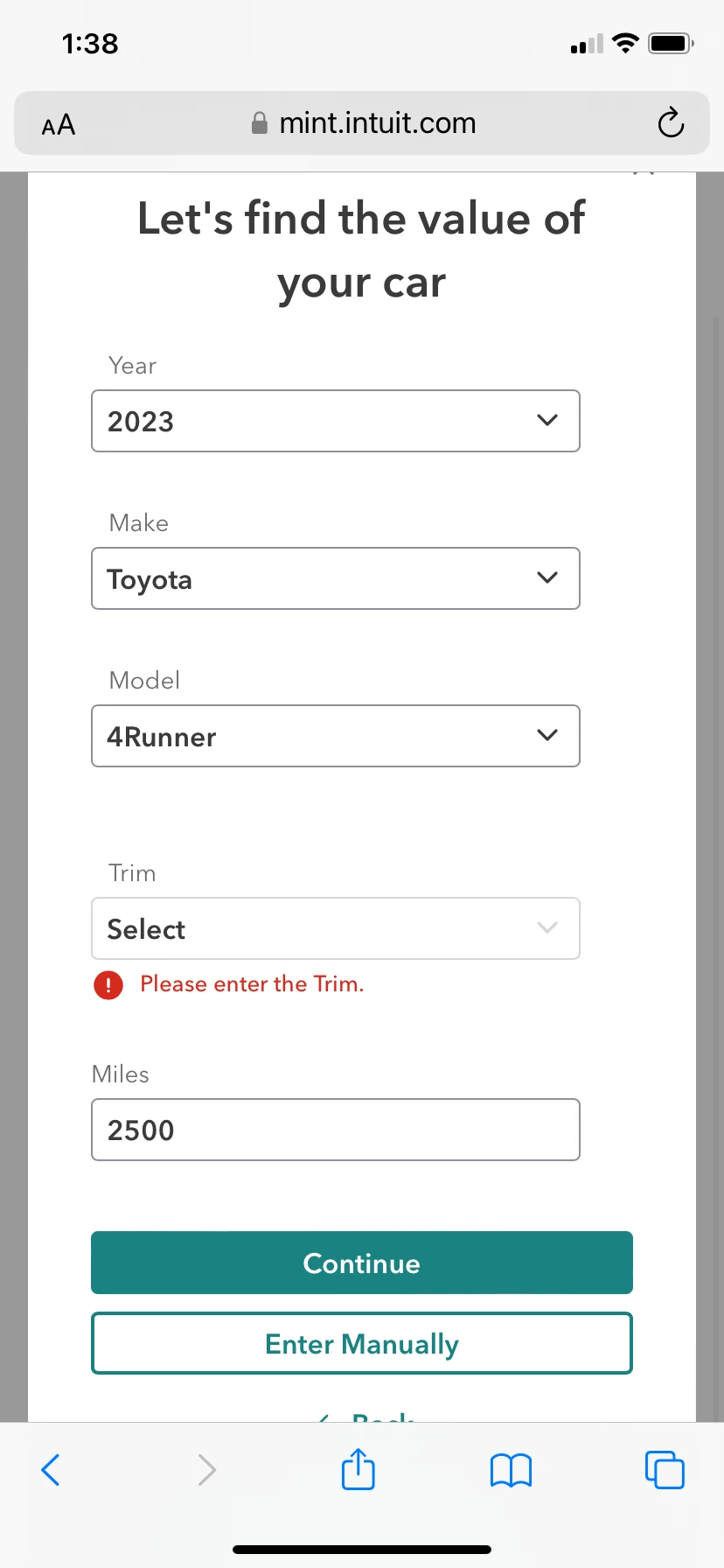724x1568 pixels.
Task: Tap the mint.intuit.com address bar
Action: click(362, 123)
